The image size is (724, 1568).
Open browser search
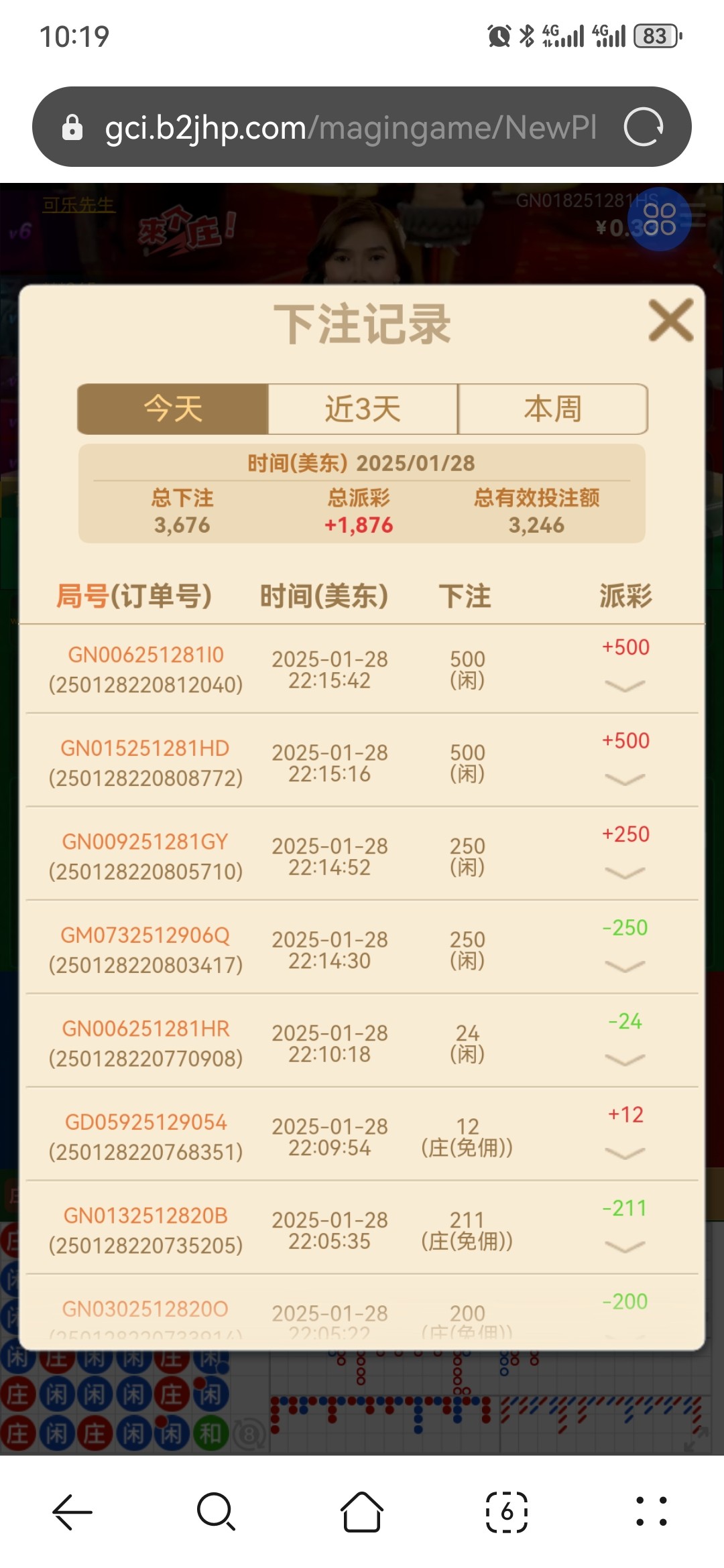coord(217,1512)
